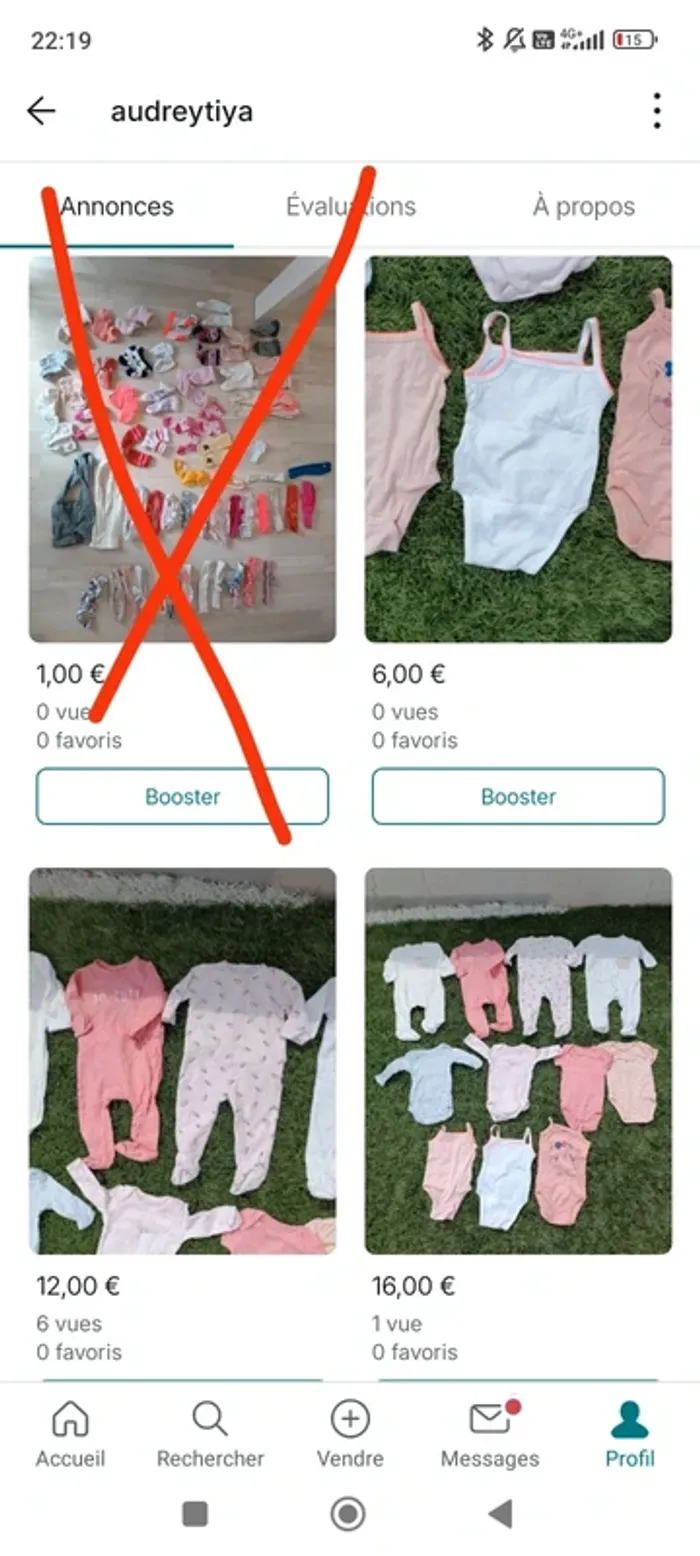This screenshot has width=700, height=1556.
Task: Boost the 6,00 € listing
Action: pyautogui.click(x=518, y=796)
